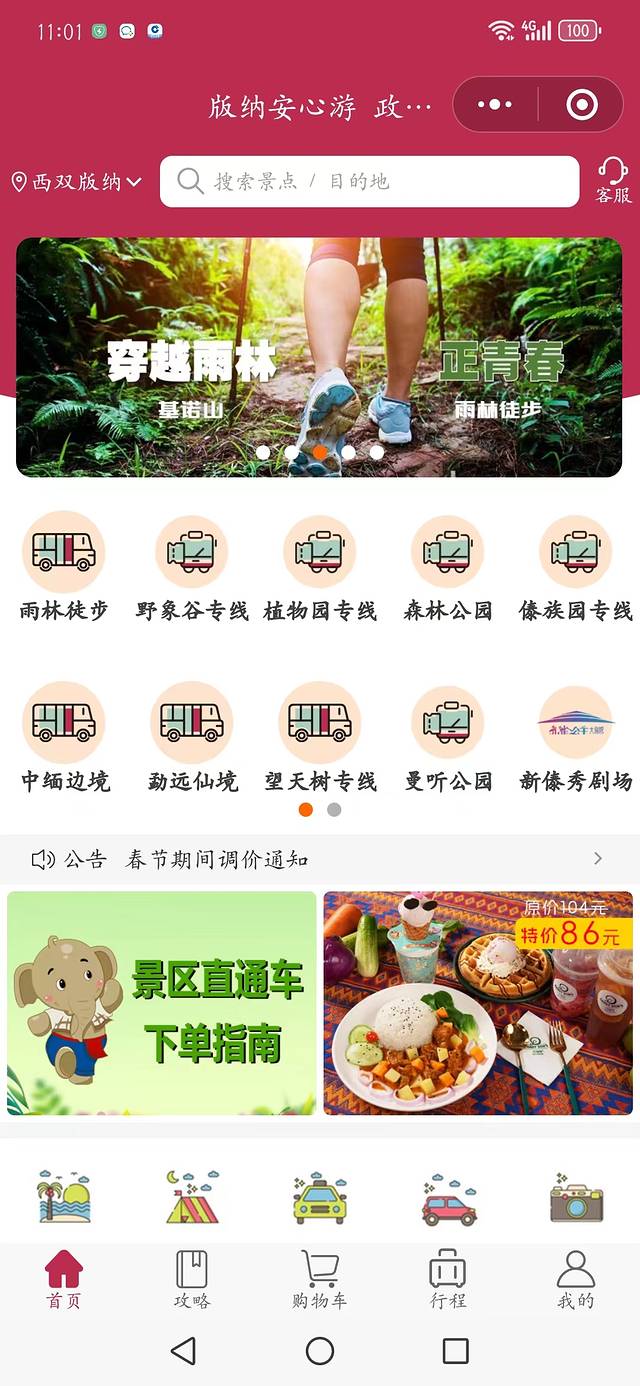640x1386 pixels.
Task: Choose 植物园专线 route
Action: (x=320, y=565)
